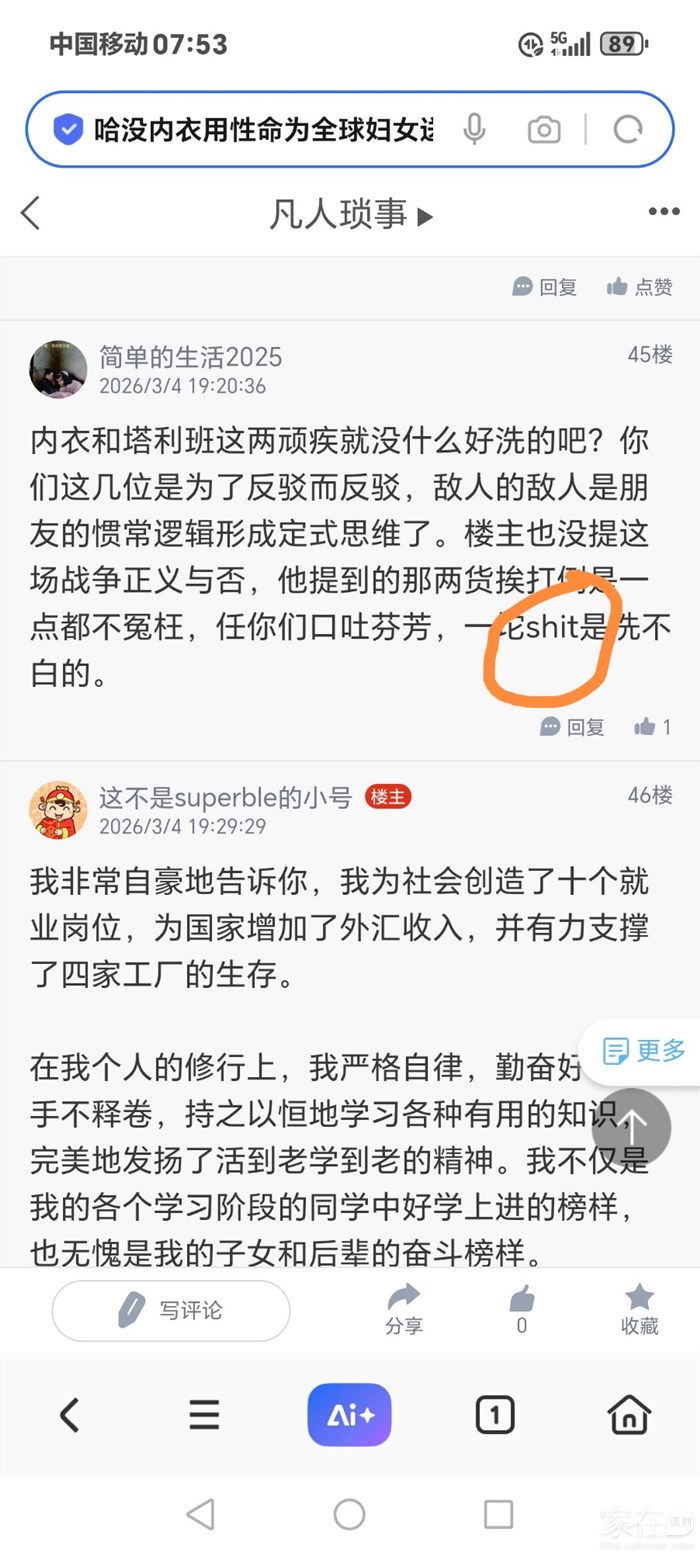This screenshot has width=700, height=1552.
Task: Go back from the 凡人琐事 thread
Action: coord(31,213)
